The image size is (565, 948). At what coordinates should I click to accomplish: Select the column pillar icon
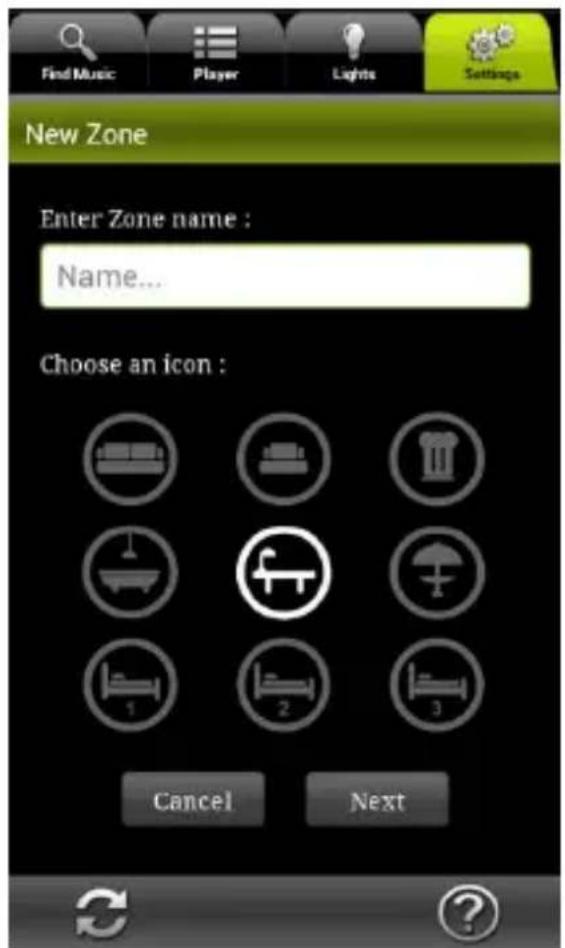click(x=436, y=459)
